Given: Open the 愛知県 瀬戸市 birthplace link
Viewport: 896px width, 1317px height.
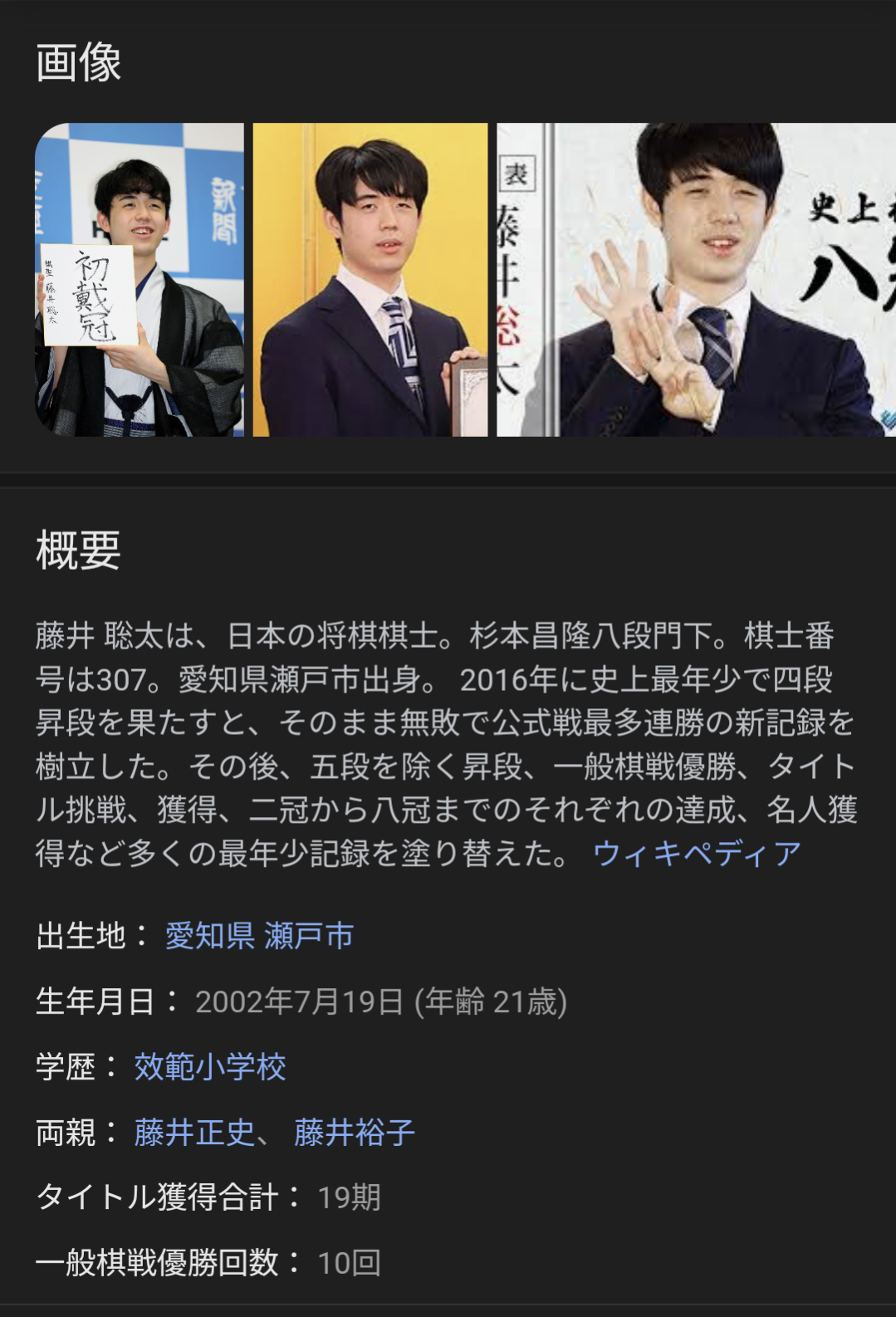Looking at the screenshot, I should click(259, 936).
